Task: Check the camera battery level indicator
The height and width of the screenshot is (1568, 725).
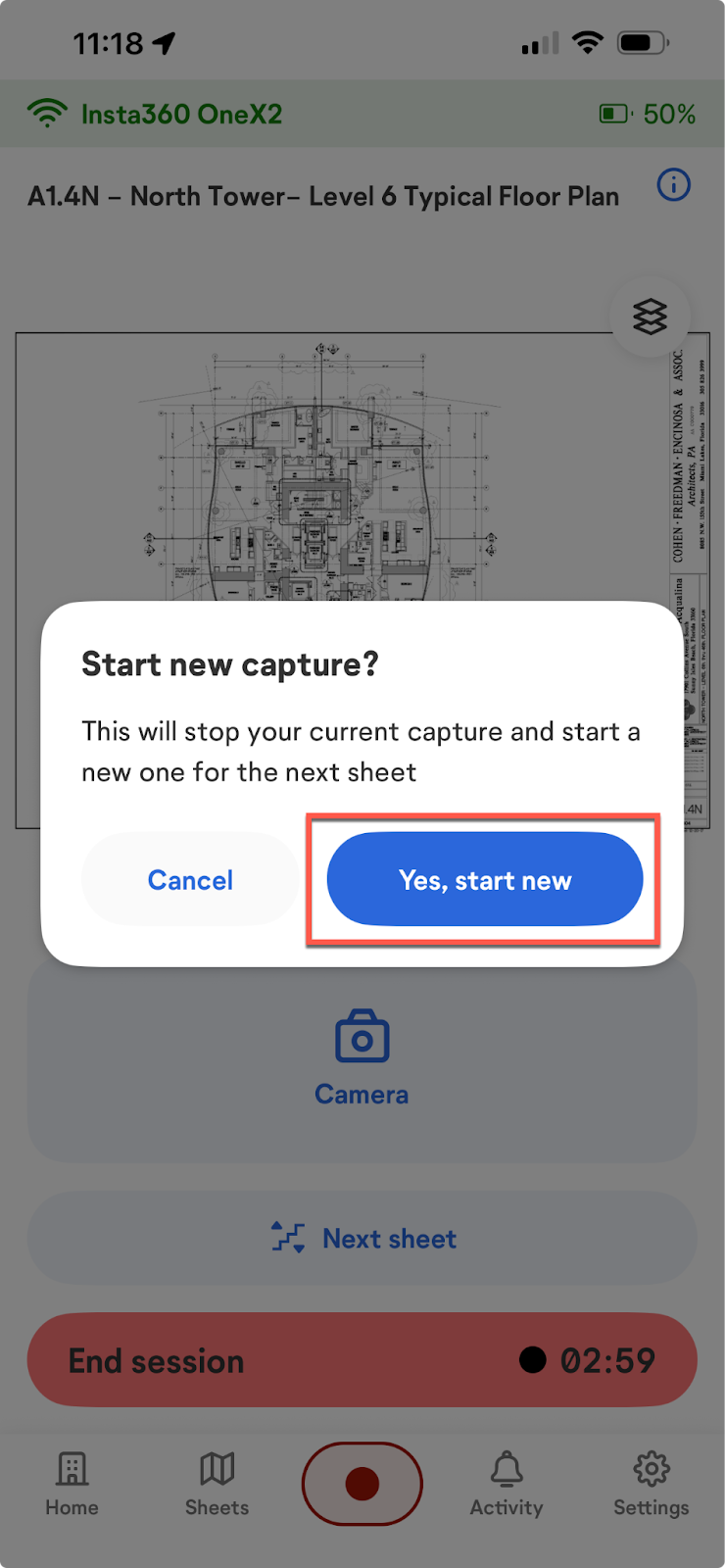Action: pos(612,114)
